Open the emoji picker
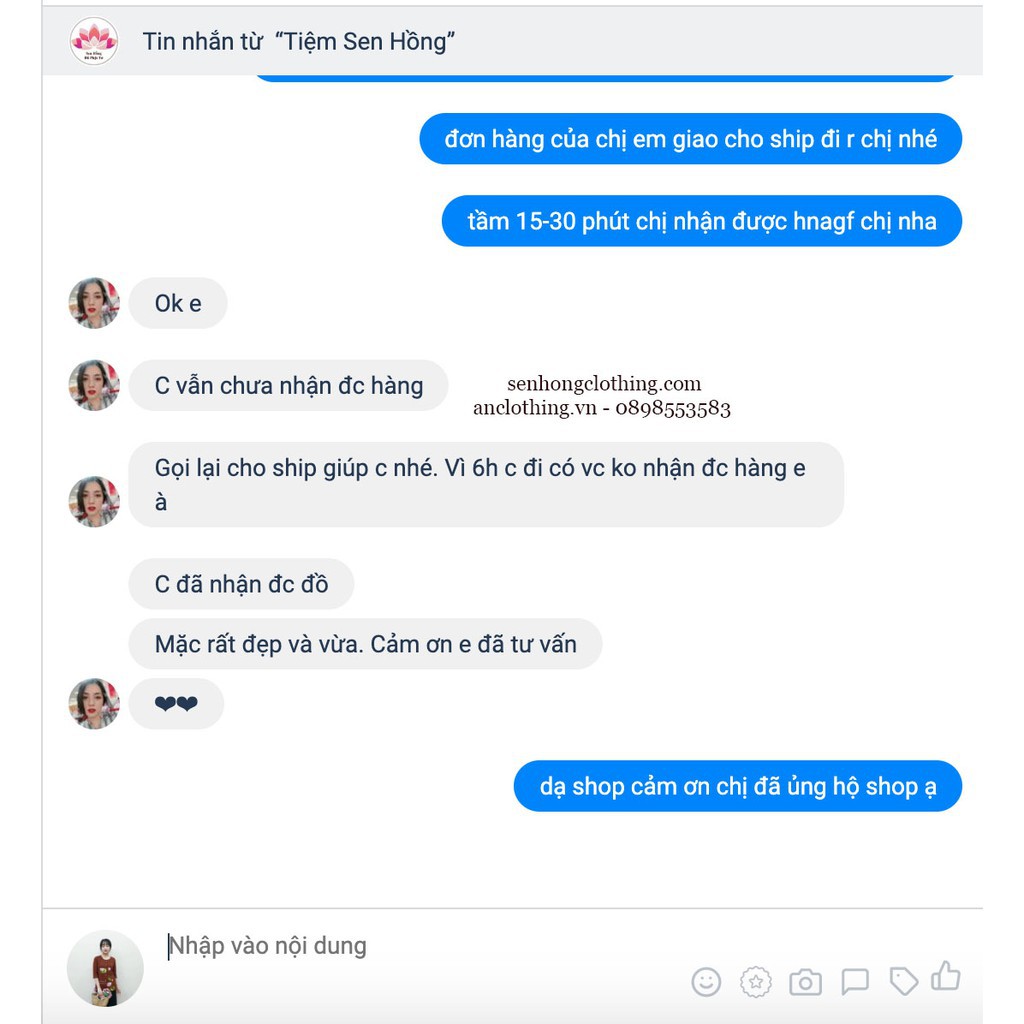The image size is (1024, 1024). tap(706, 982)
